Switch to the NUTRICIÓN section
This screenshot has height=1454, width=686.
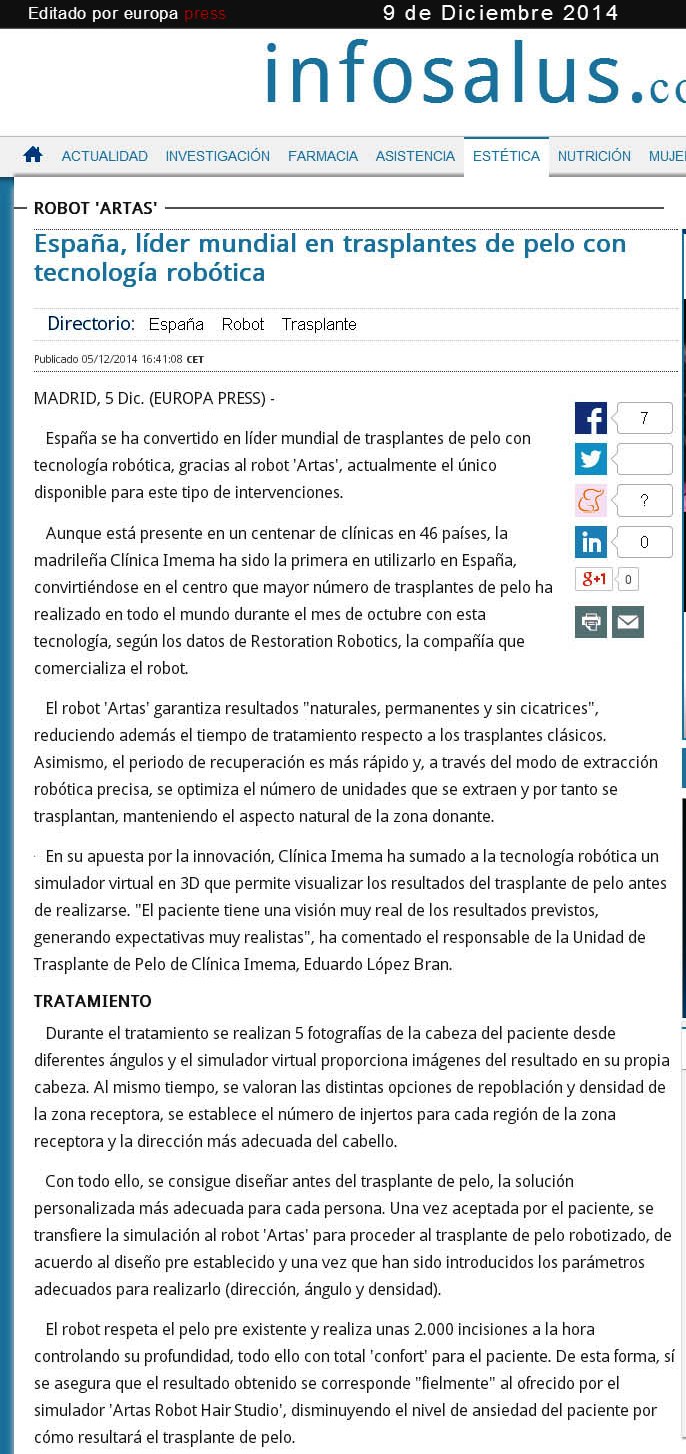(x=594, y=156)
